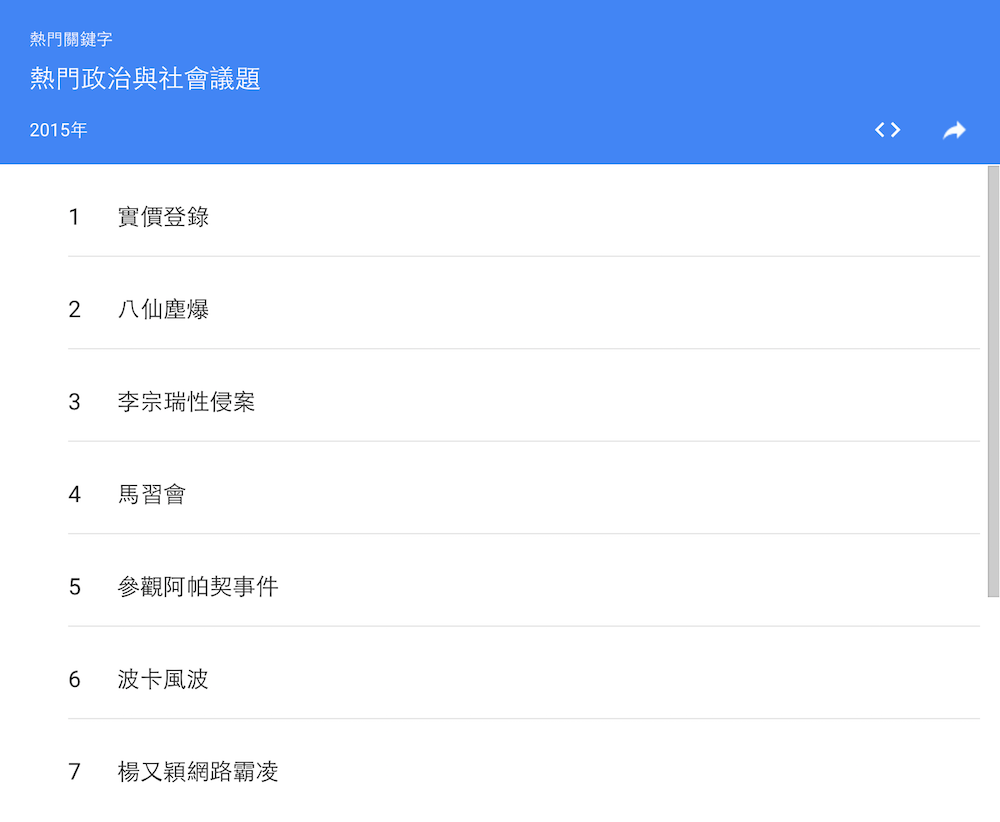Tap the 李宗瑞性侵案 row
The width and height of the screenshot is (1000, 822).
click(187, 402)
